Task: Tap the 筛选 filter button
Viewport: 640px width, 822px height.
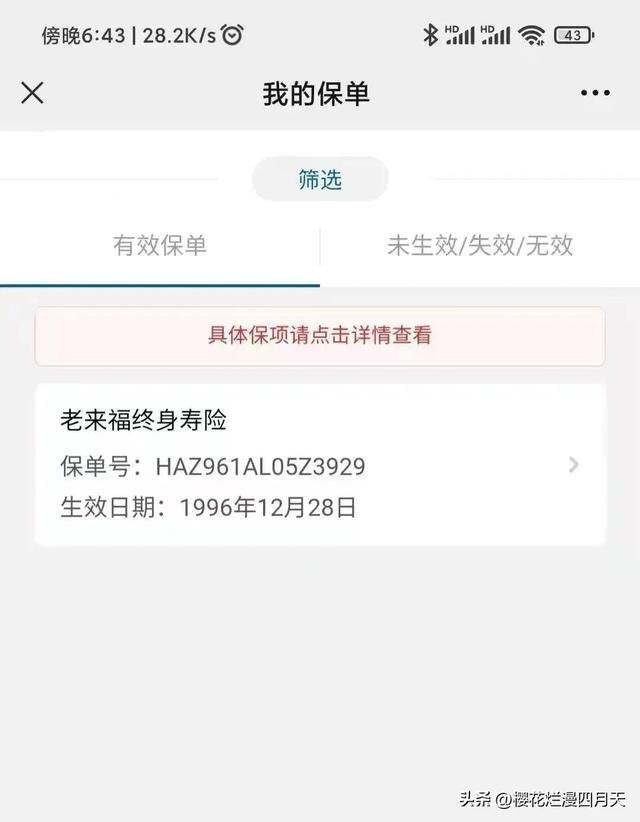Action: pyautogui.click(x=320, y=180)
